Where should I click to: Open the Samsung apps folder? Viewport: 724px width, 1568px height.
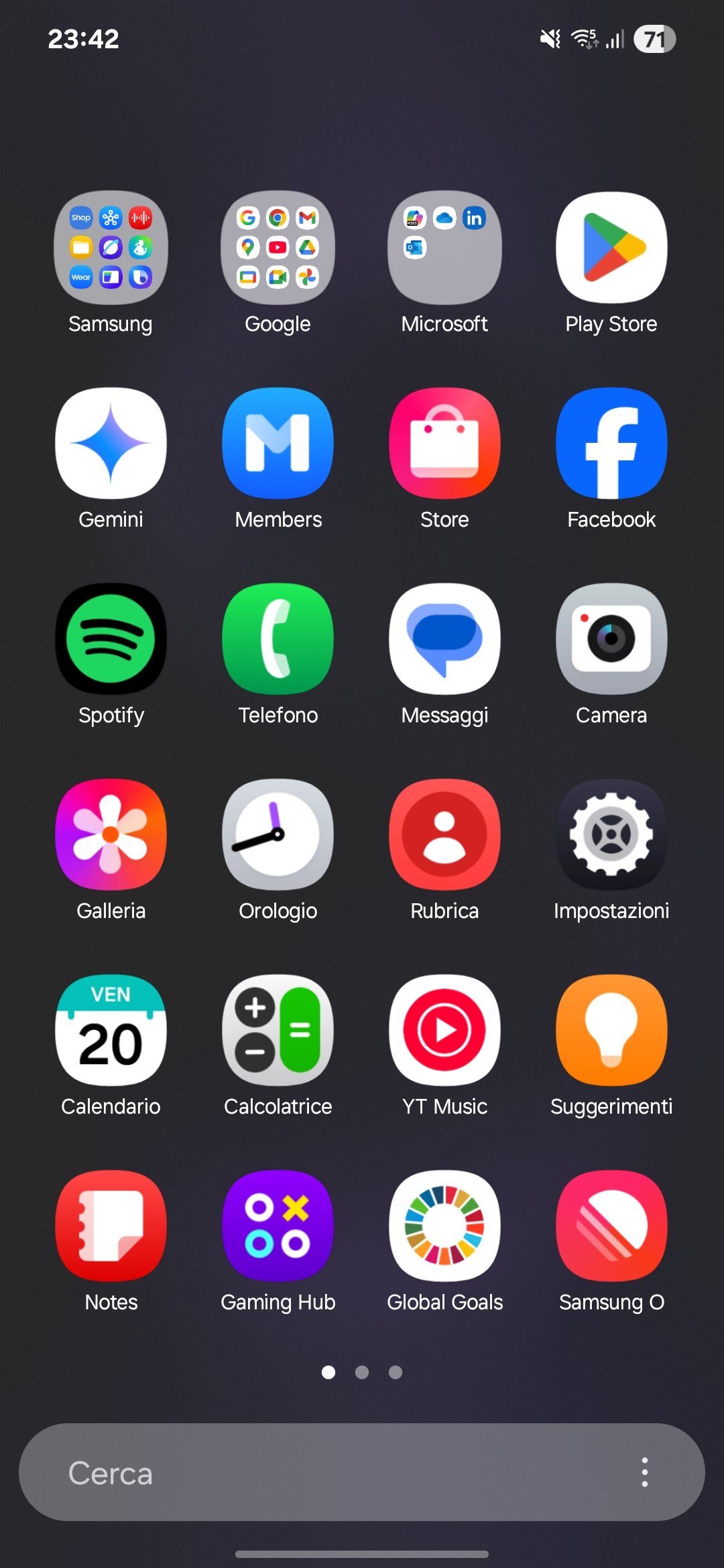[111, 248]
